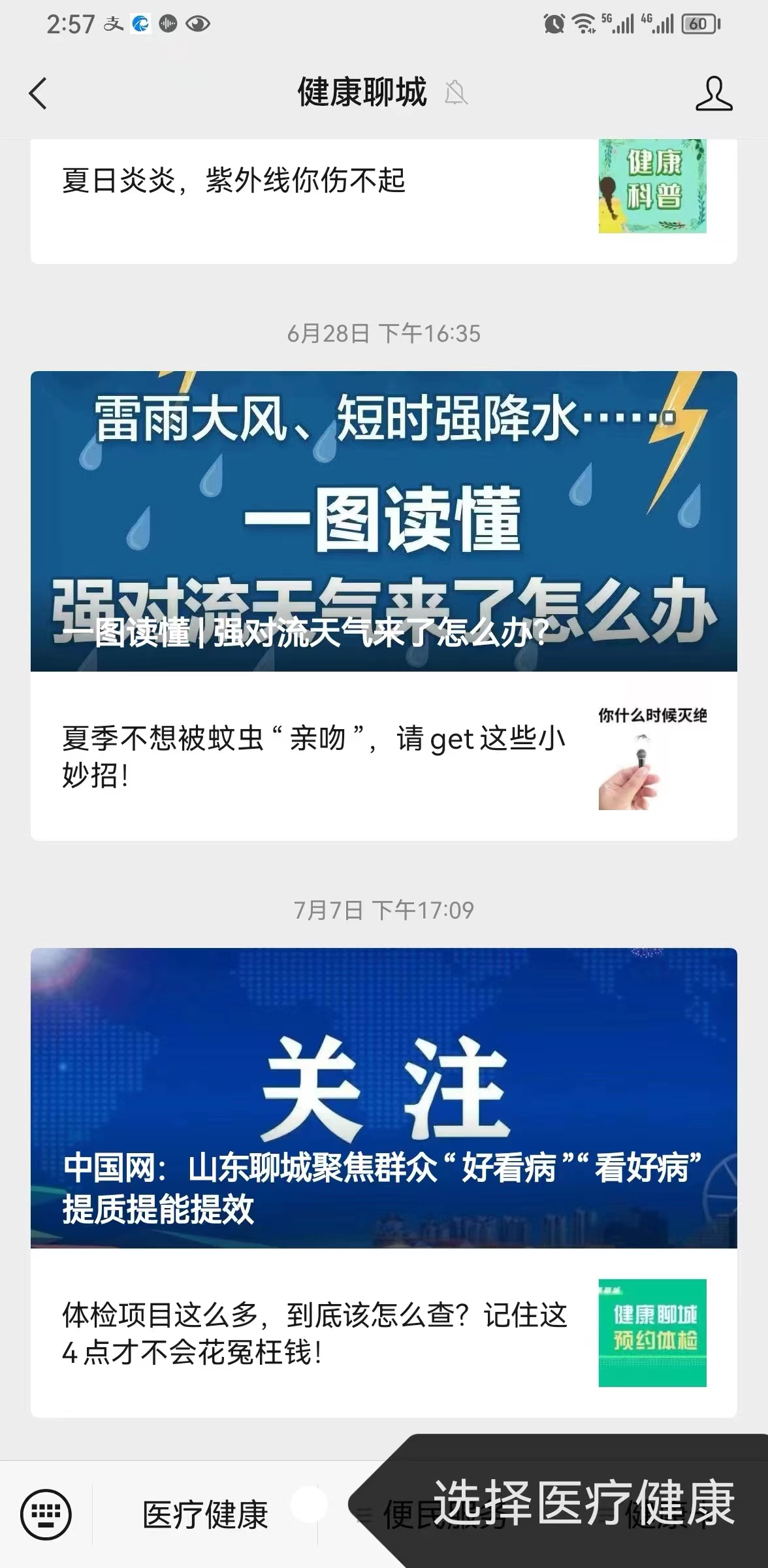This screenshot has height=1568, width=768.
Task: Switch to keyboard input mode
Action: (x=46, y=1514)
